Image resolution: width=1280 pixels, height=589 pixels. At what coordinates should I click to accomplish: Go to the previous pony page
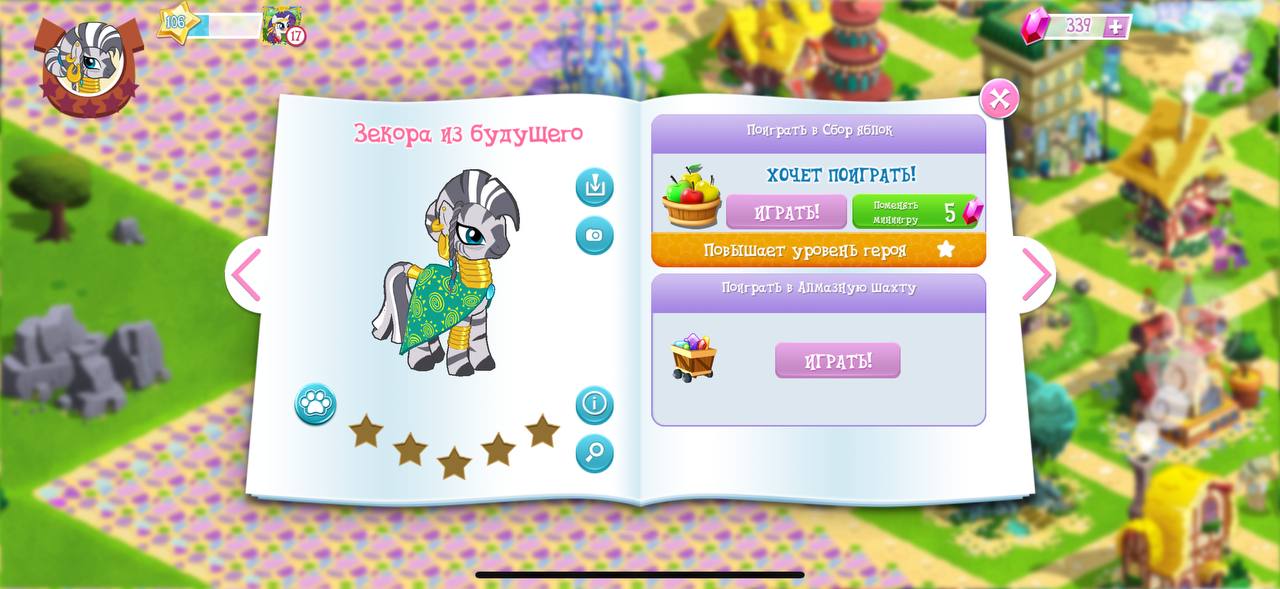click(x=245, y=275)
